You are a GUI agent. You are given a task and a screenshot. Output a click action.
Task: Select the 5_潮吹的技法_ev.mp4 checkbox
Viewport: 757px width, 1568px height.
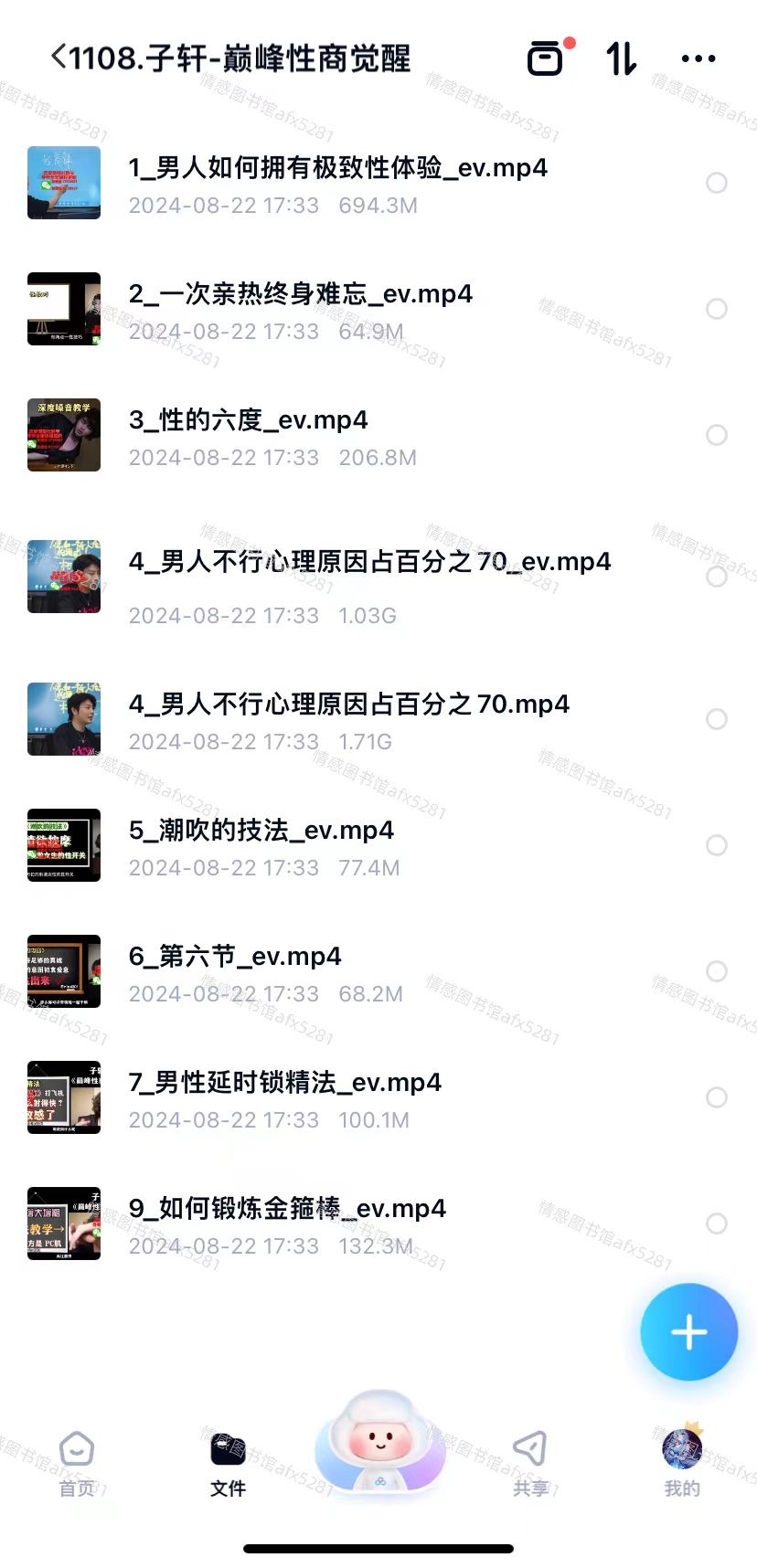(717, 845)
